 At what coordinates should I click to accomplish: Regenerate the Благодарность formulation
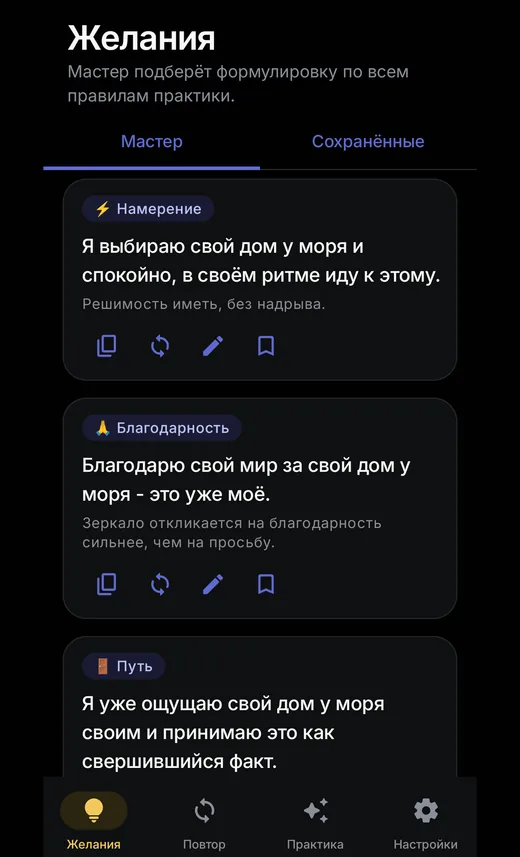point(160,584)
